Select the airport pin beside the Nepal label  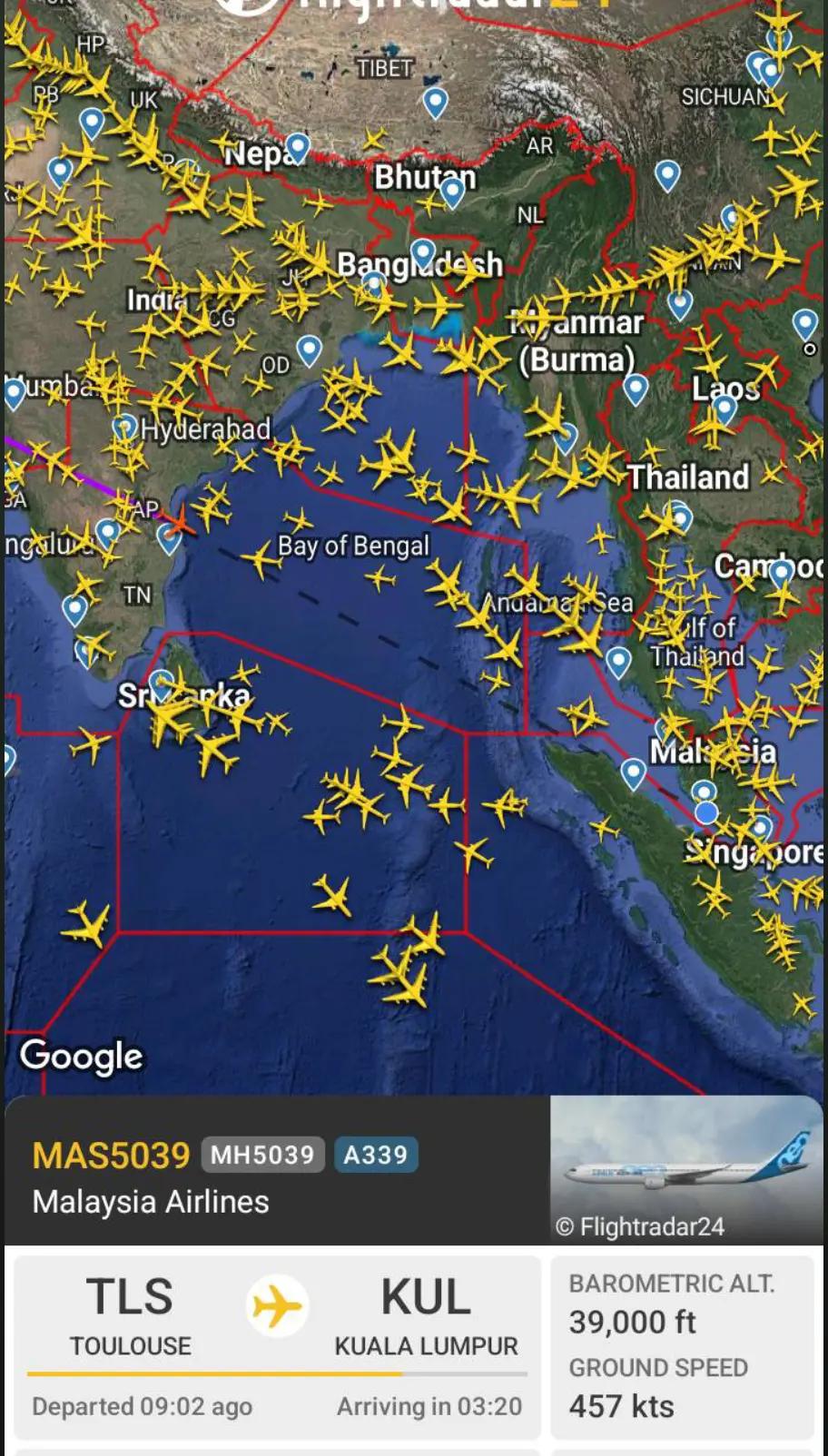coord(298,149)
